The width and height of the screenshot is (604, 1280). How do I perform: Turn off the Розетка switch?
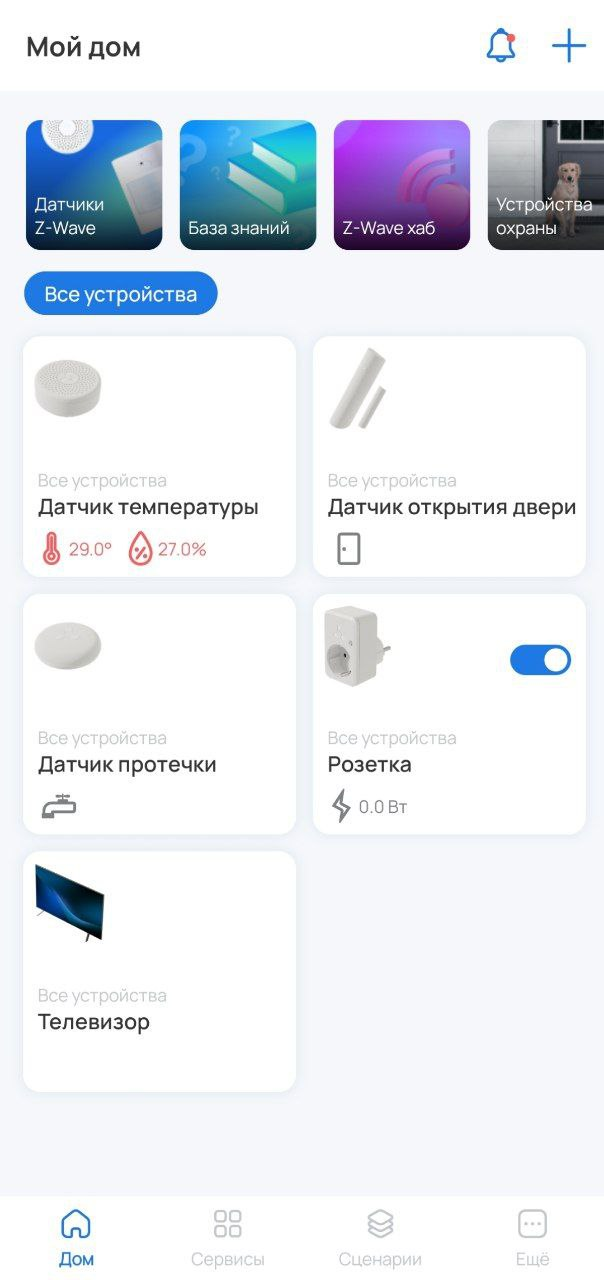540,660
